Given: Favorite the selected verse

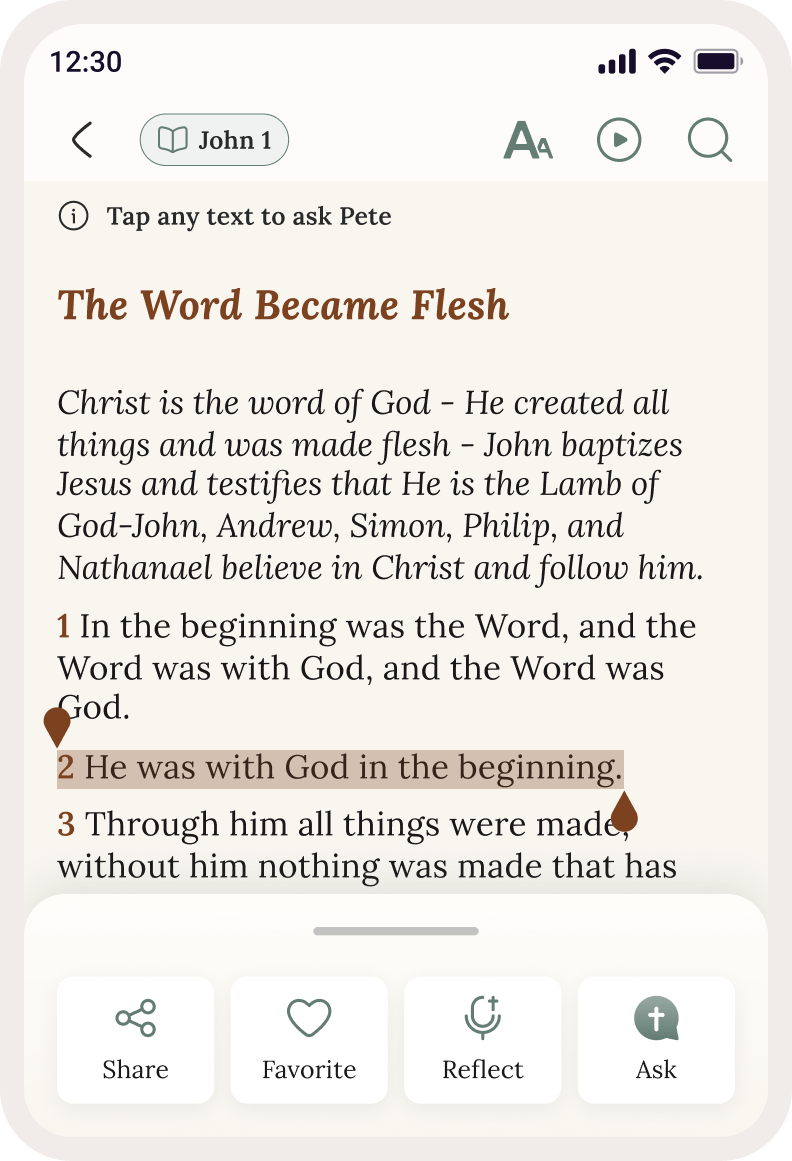Looking at the screenshot, I should (308, 1040).
